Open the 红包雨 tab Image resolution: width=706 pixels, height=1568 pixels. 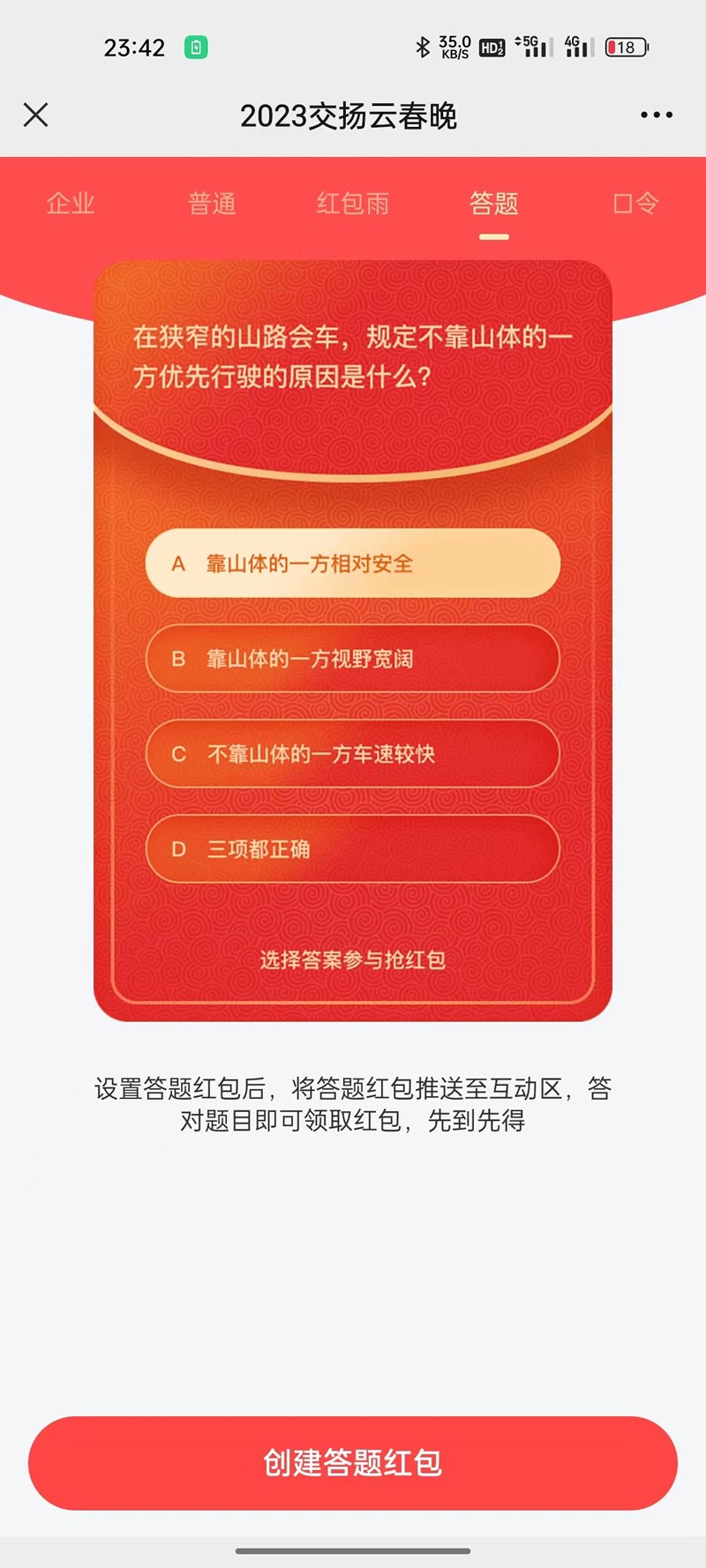[x=352, y=204]
